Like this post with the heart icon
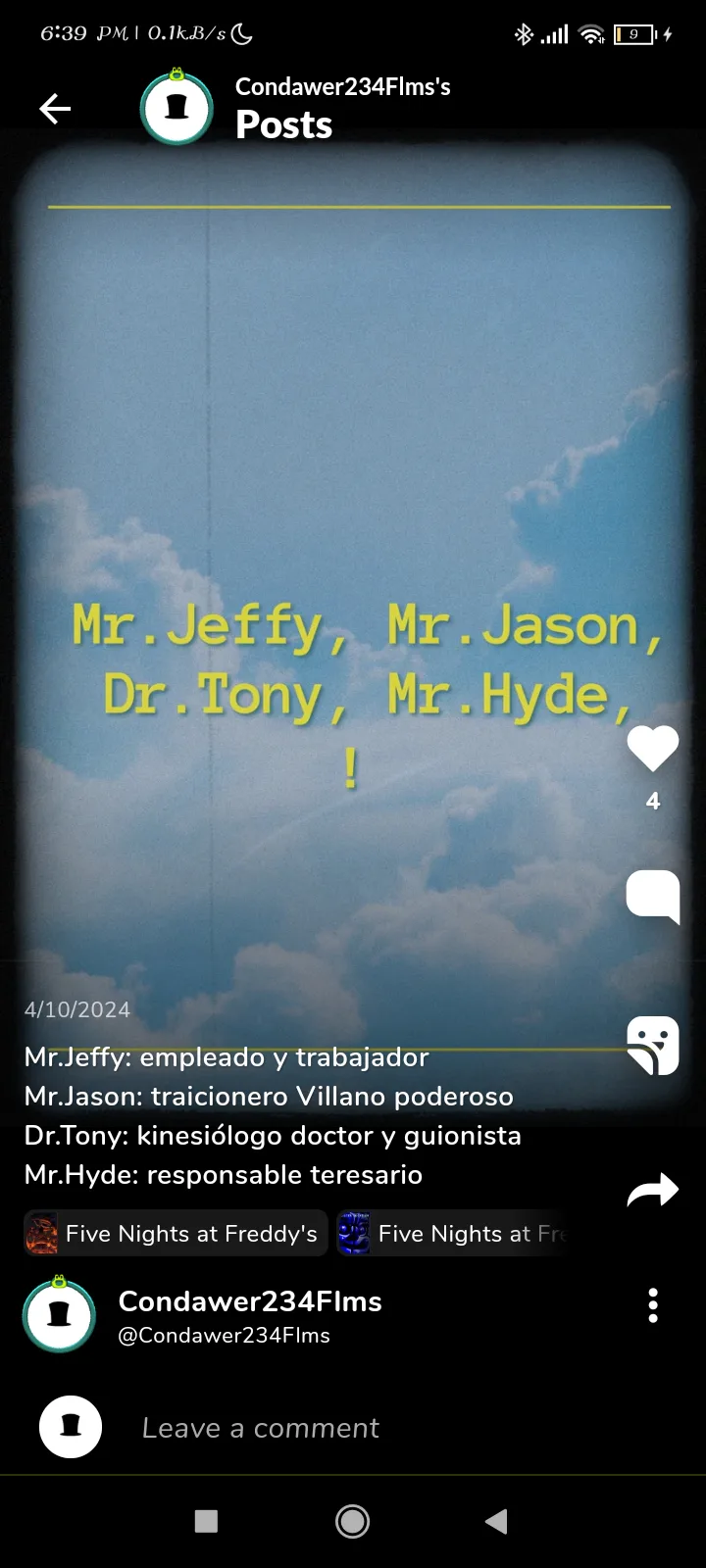The image size is (706, 1568). coord(653,750)
